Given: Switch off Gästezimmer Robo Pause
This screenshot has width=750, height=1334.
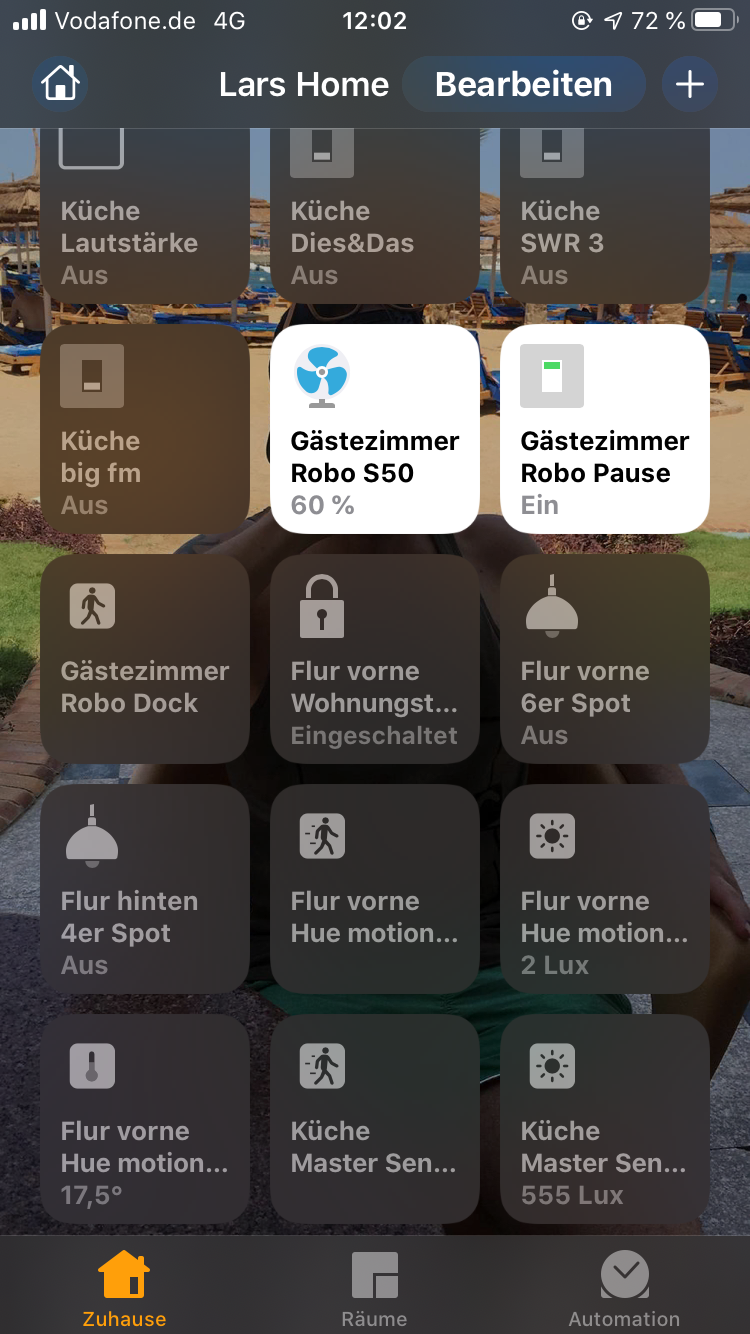Looking at the screenshot, I should point(604,428).
